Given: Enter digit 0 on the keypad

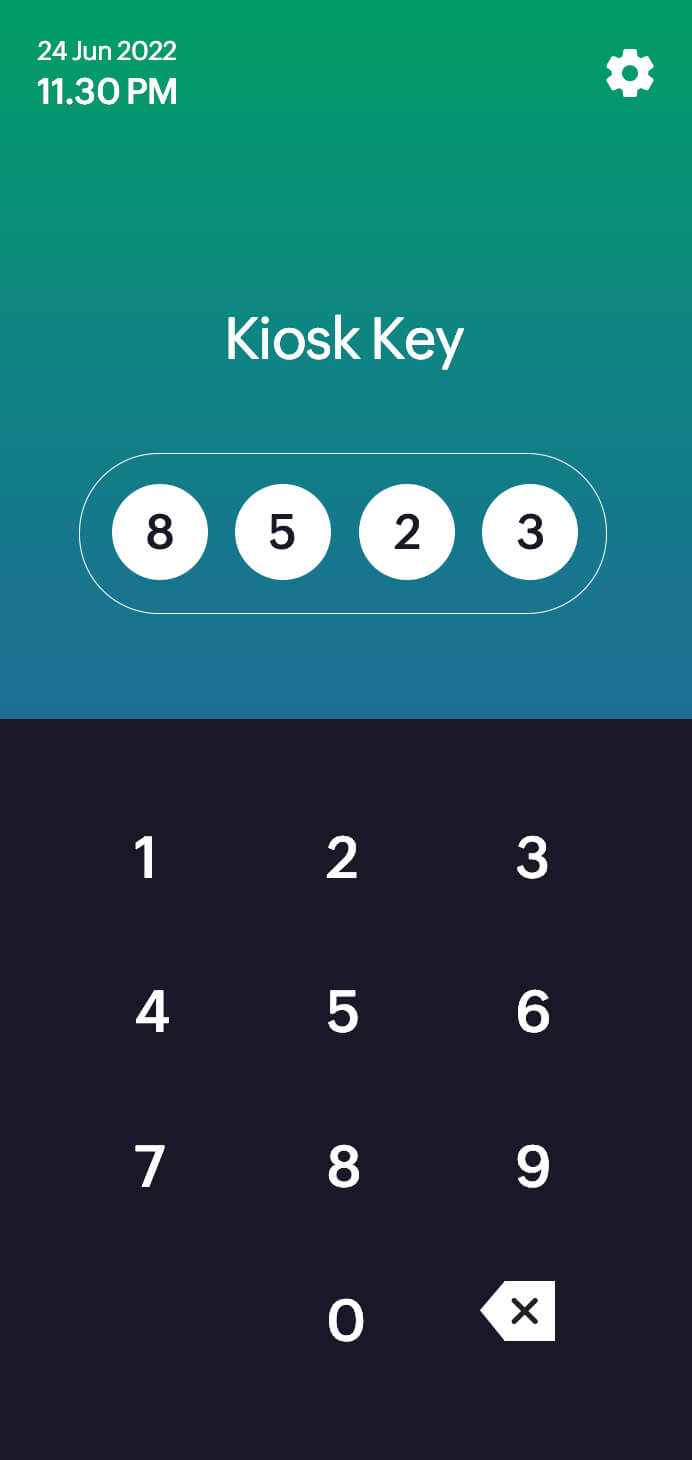Looking at the screenshot, I should (x=346, y=1320).
